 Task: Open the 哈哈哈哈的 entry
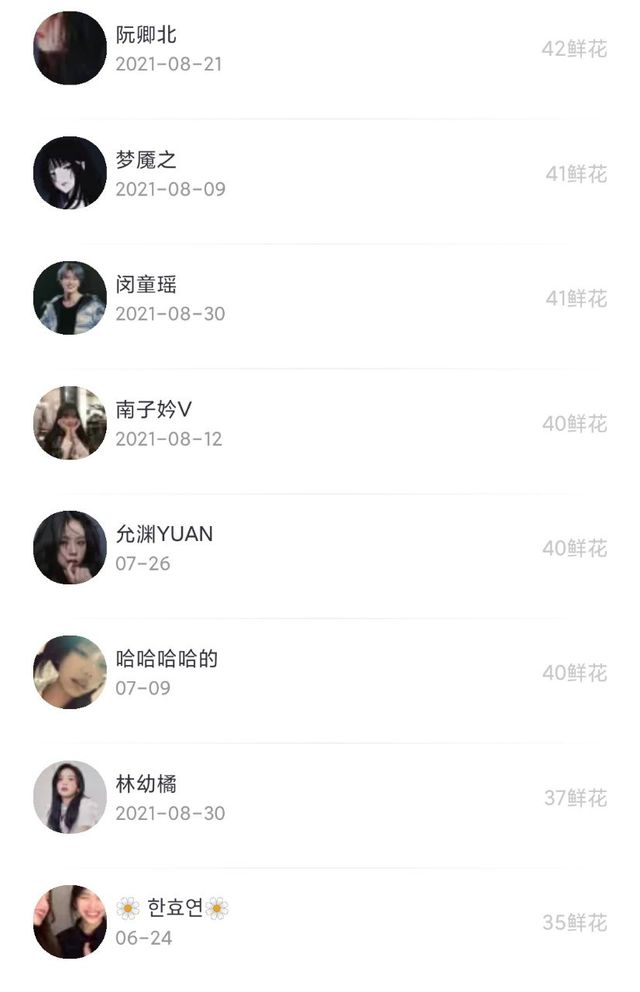320,672
